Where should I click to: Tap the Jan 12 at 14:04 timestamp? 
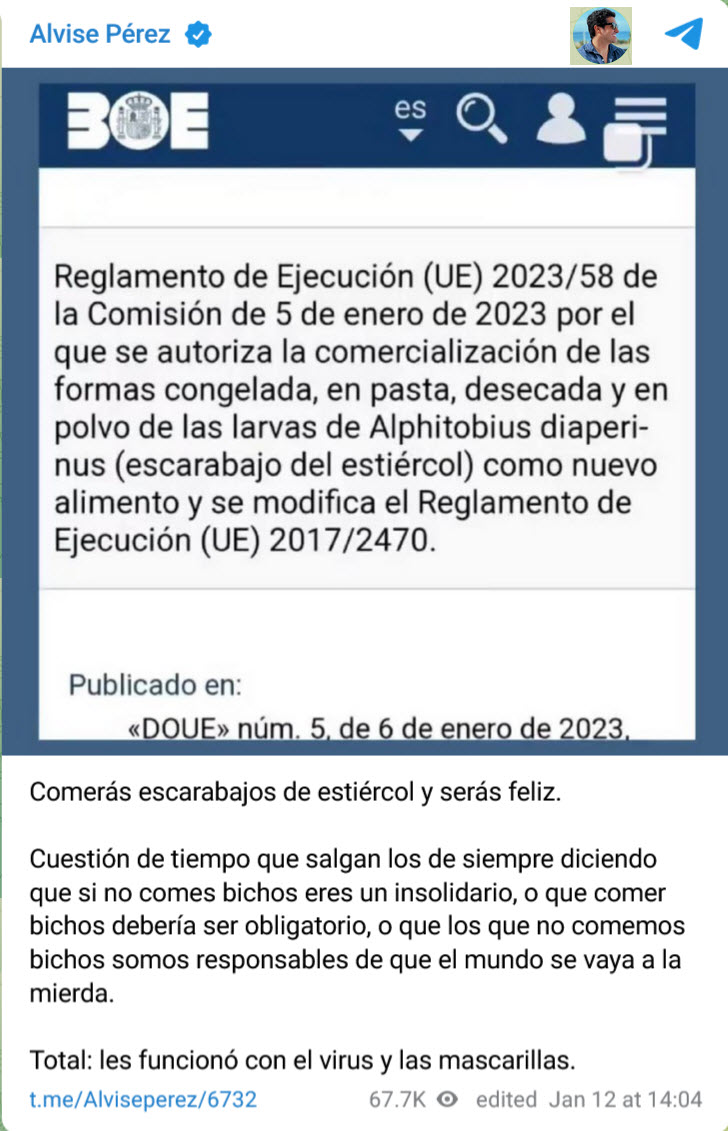point(625,1099)
